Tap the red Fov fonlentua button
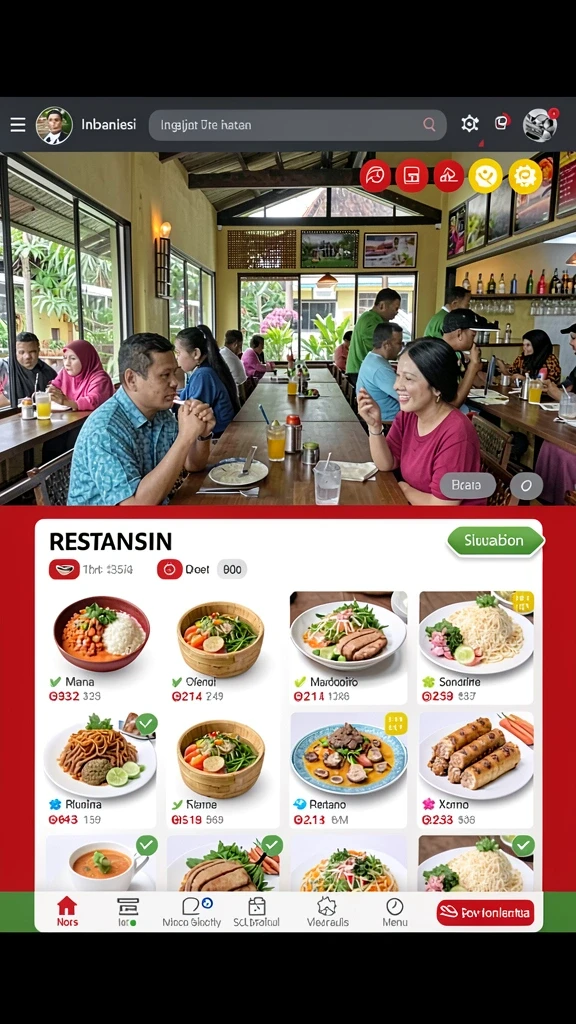The height and width of the screenshot is (1024, 576). pyautogui.click(x=485, y=912)
